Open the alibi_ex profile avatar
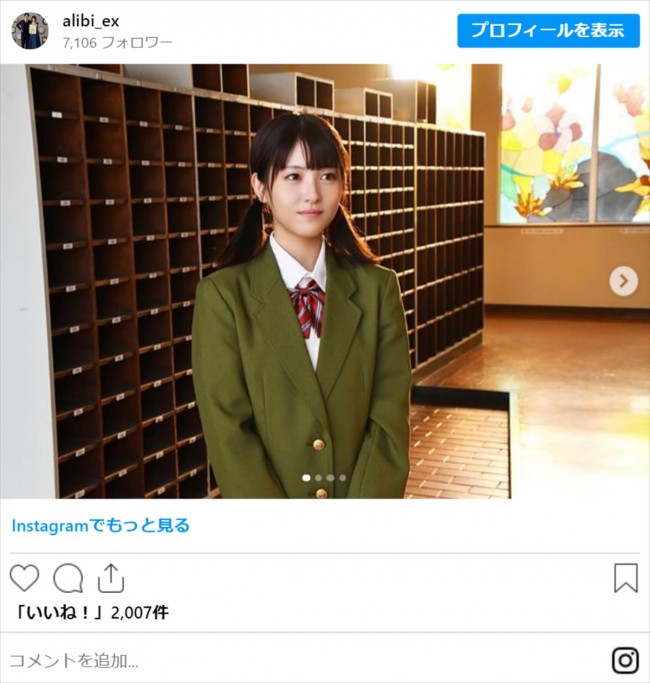 click(x=30, y=31)
